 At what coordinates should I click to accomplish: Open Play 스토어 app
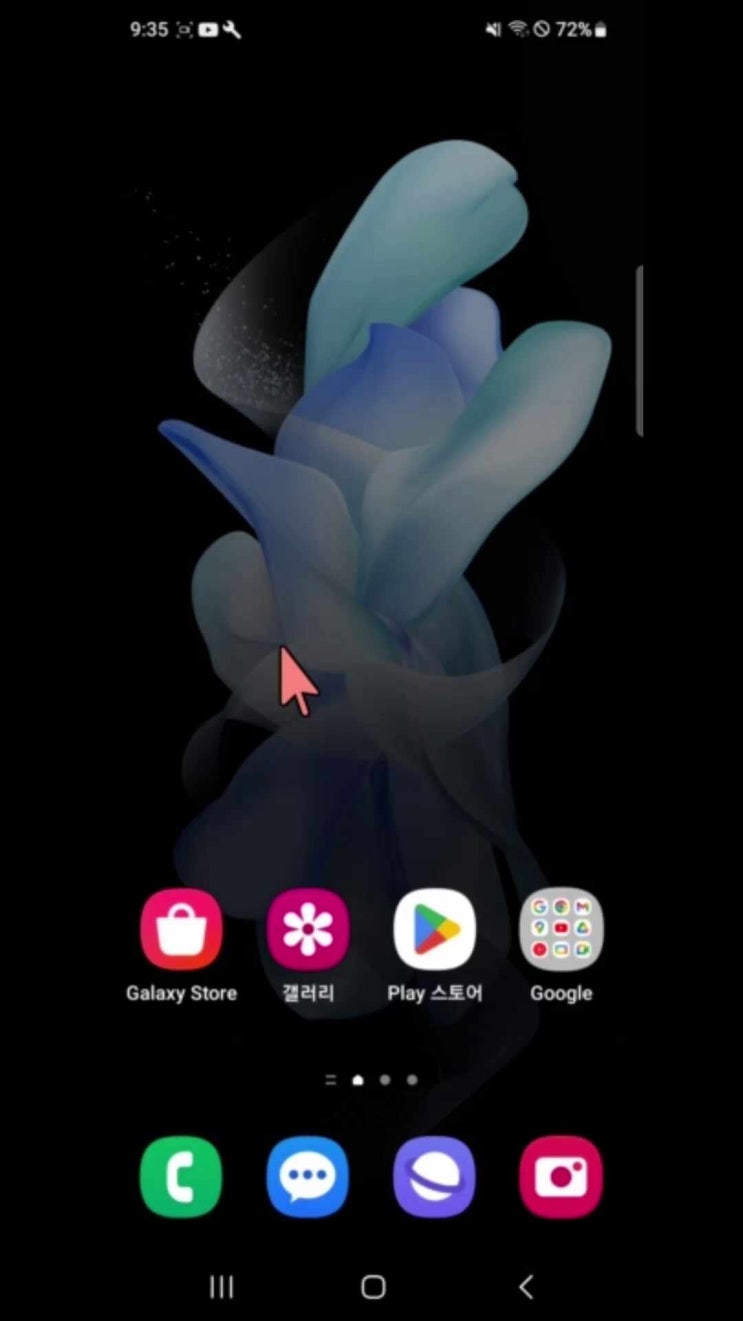(434, 929)
